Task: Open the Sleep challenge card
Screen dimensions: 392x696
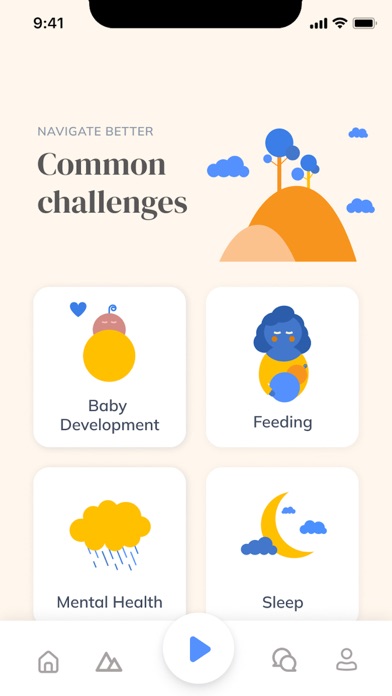Action: [x=282, y=544]
